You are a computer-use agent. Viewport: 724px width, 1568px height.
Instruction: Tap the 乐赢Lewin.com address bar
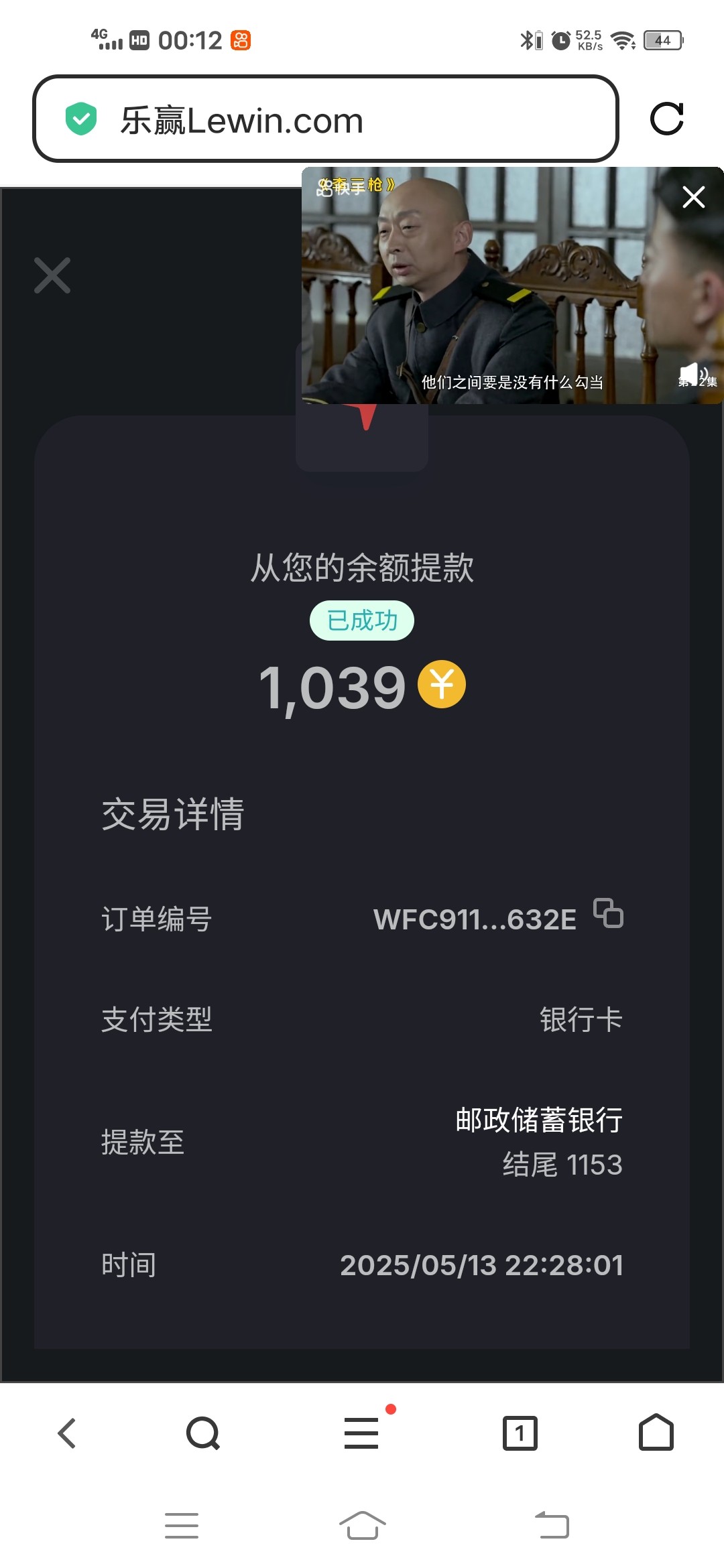coord(325,119)
